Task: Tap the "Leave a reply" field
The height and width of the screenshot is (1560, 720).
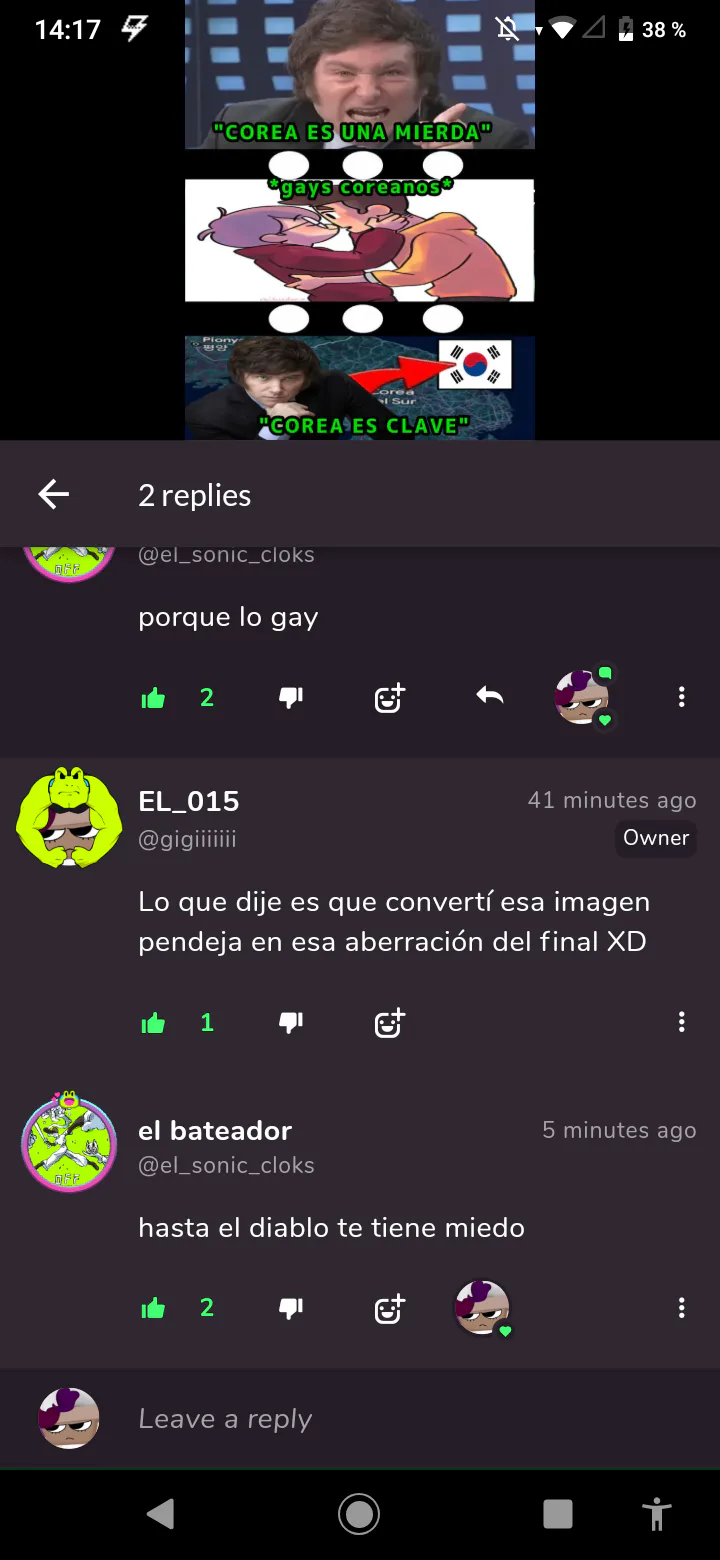Action: point(400,1418)
